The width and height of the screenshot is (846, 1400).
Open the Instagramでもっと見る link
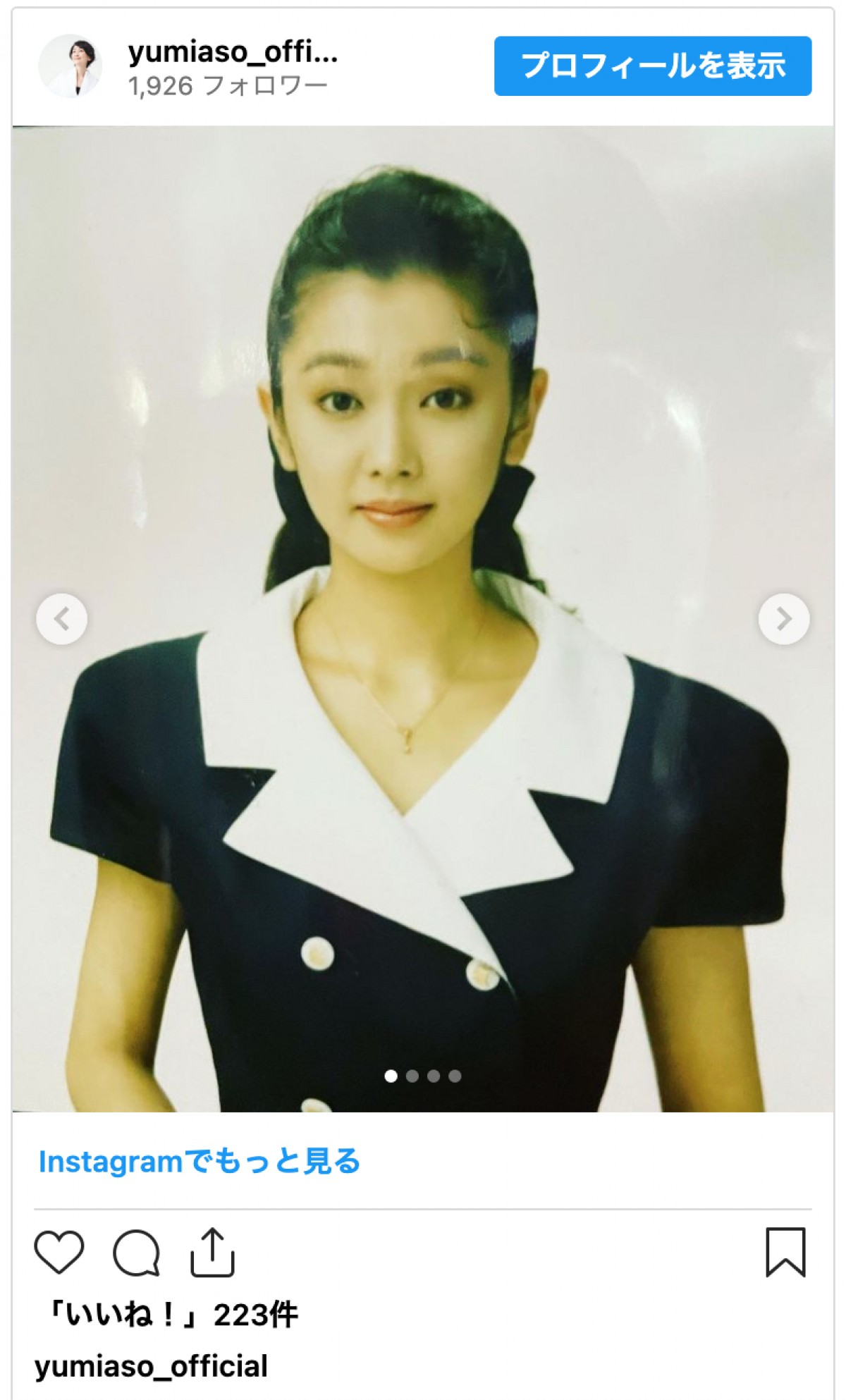[200, 1162]
